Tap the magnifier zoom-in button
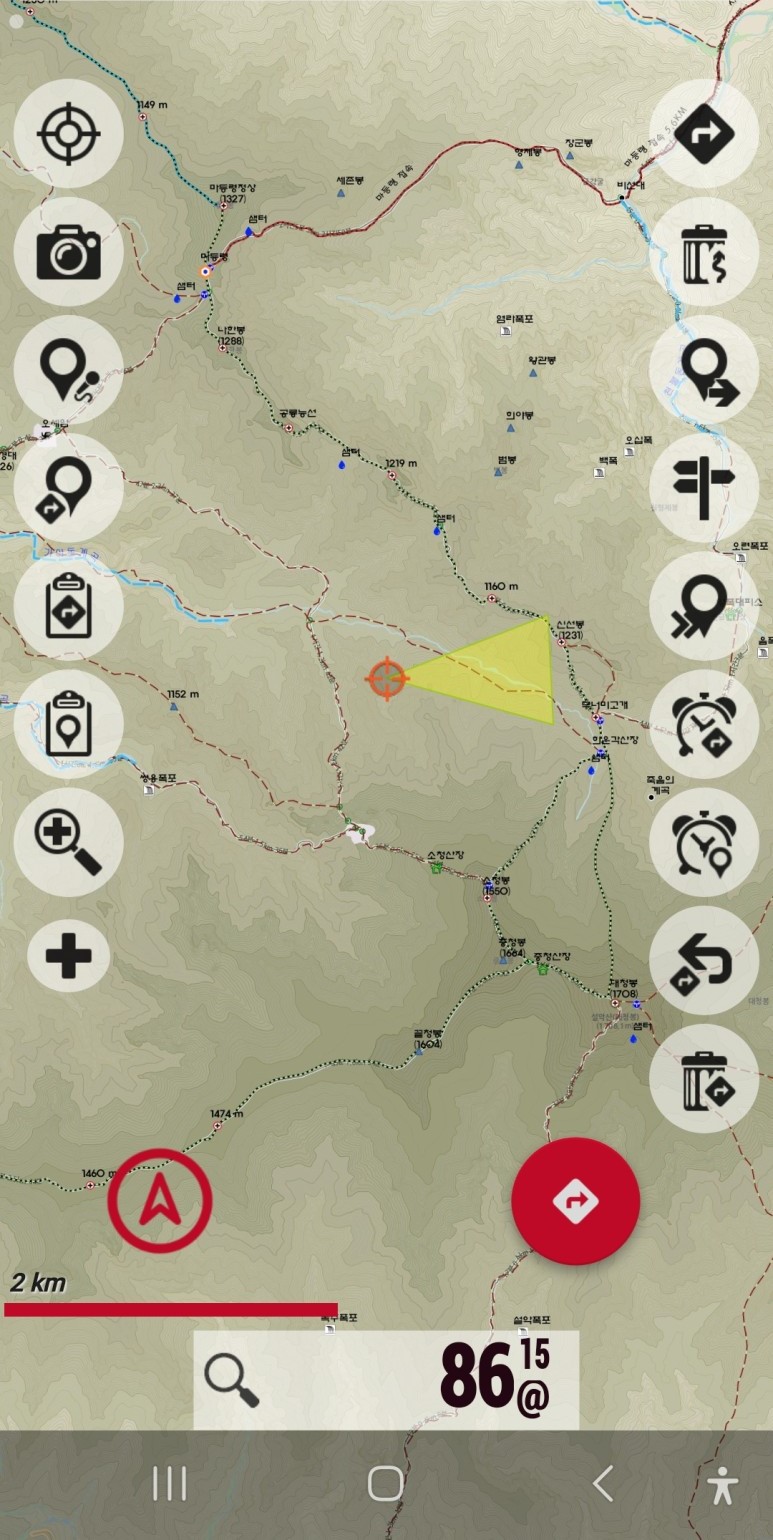The width and height of the screenshot is (773, 1540). click(69, 842)
